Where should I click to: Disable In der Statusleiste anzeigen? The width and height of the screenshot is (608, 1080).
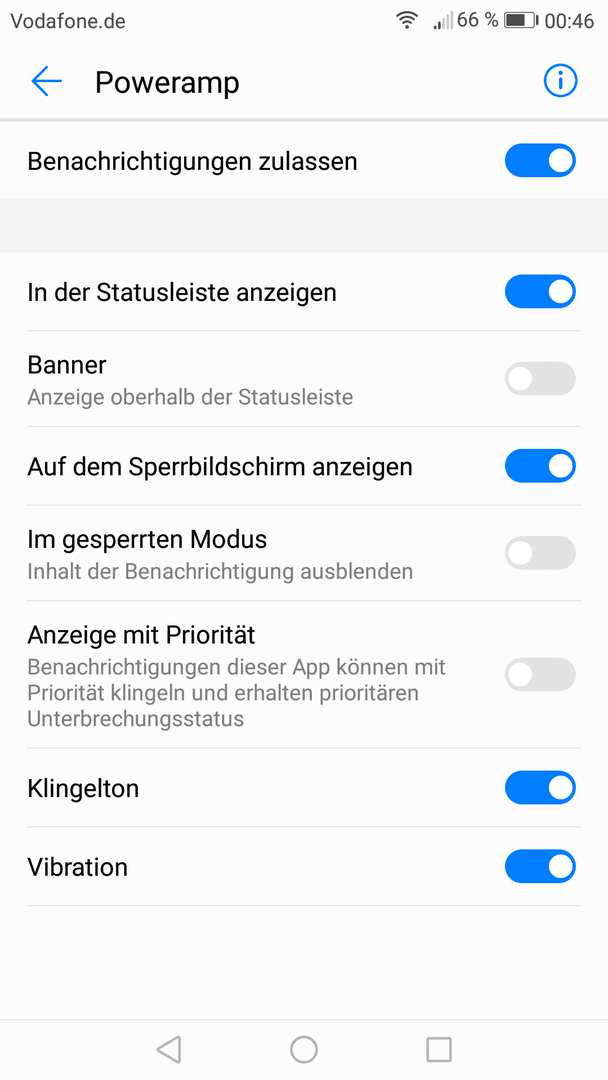(x=540, y=291)
